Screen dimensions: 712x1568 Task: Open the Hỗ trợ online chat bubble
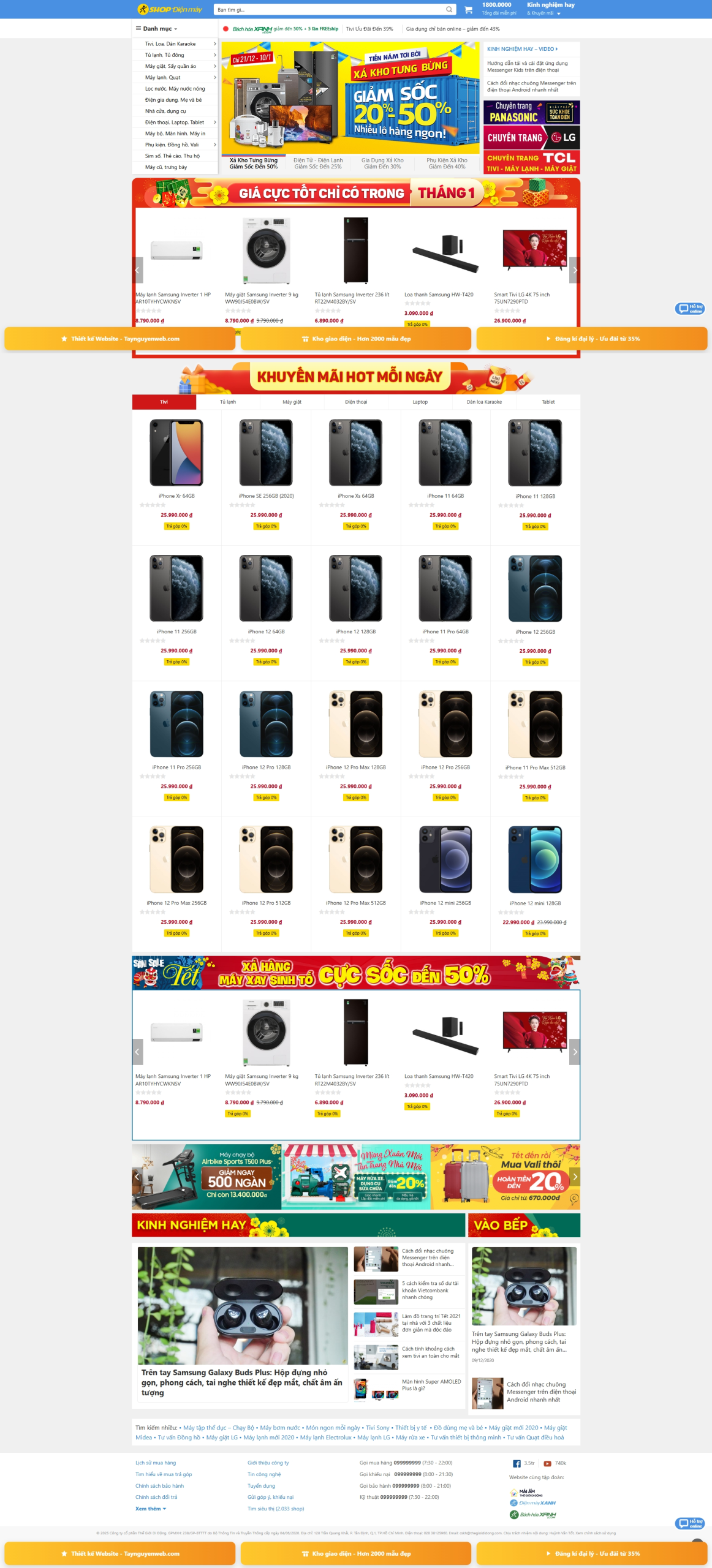click(x=690, y=309)
